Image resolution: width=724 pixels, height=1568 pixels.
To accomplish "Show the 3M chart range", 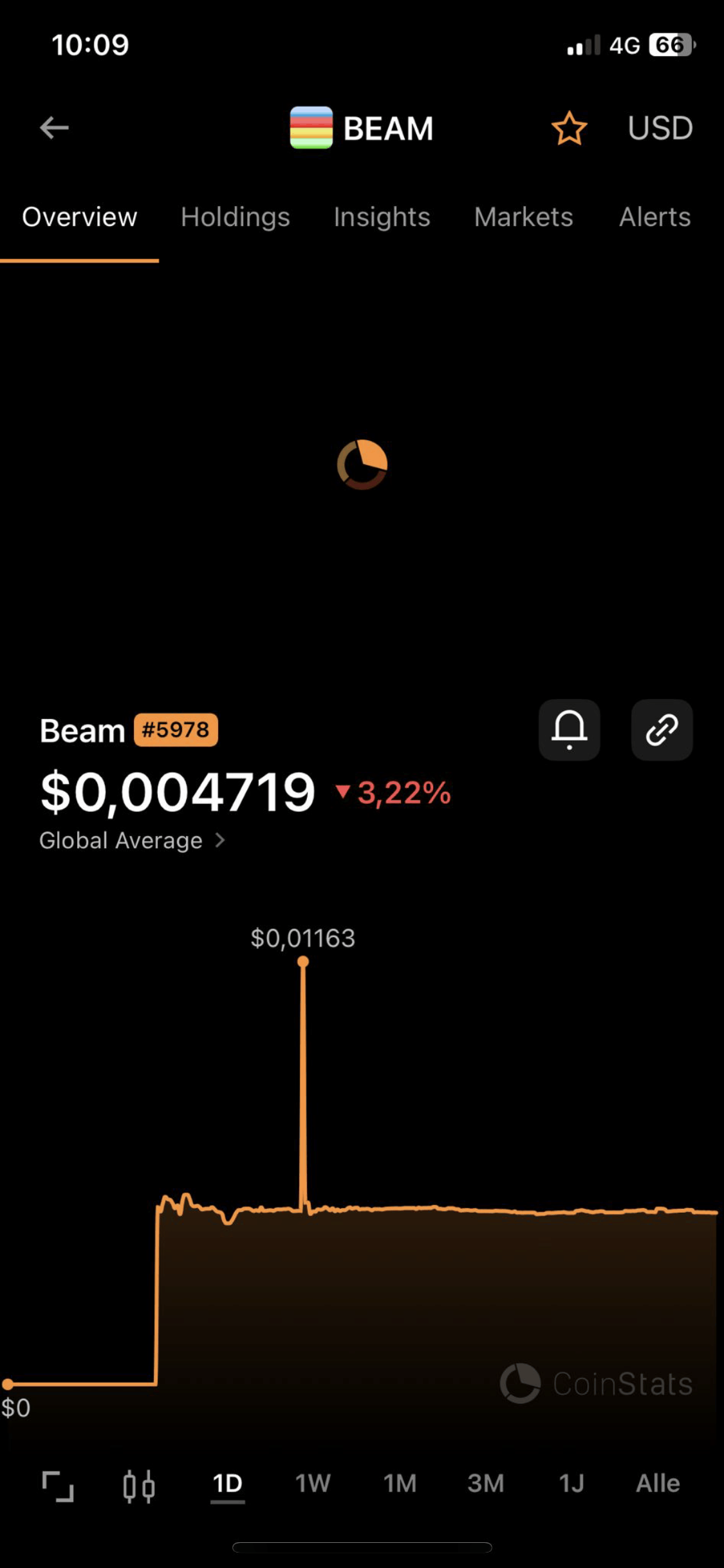I will pos(486,1484).
